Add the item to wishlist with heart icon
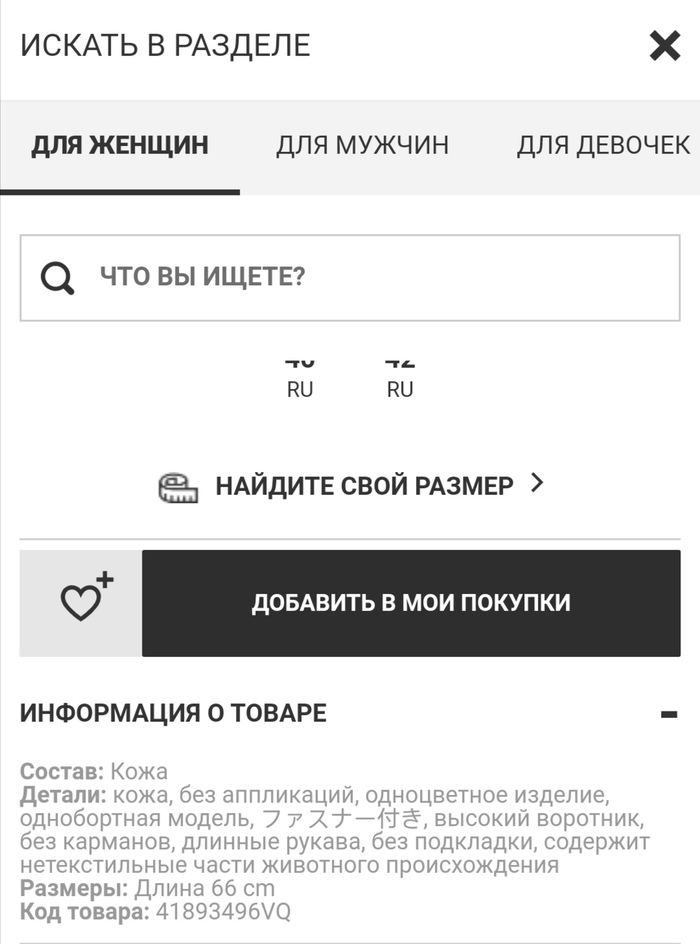Image resolution: width=700 pixels, height=944 pixels. coord(82,603)
